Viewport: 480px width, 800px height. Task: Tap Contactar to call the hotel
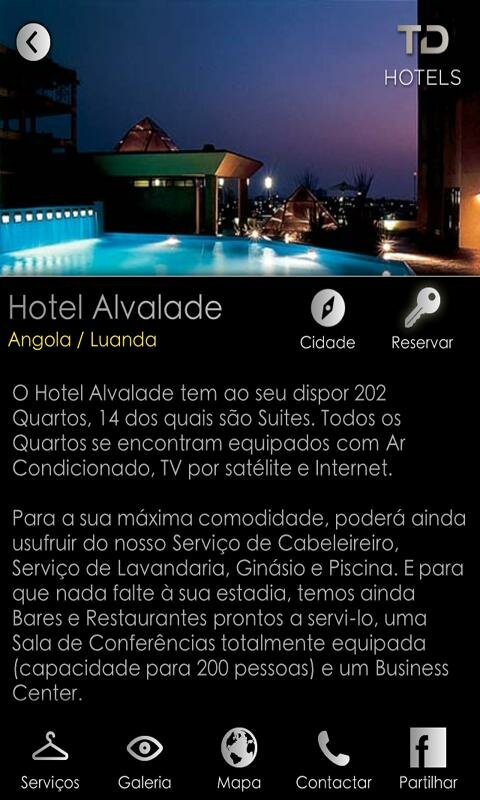point(334,760)
